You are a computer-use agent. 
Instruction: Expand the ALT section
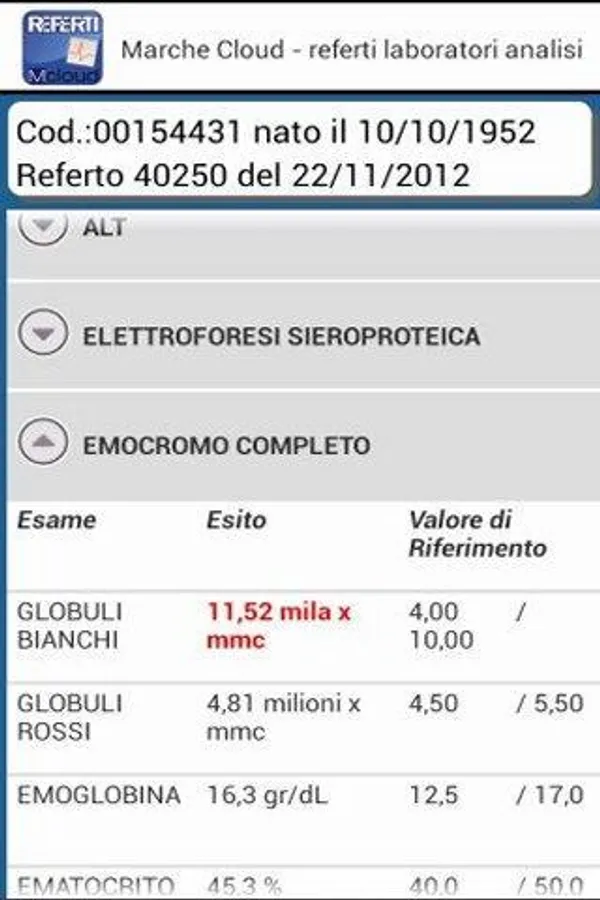(43, 227)
